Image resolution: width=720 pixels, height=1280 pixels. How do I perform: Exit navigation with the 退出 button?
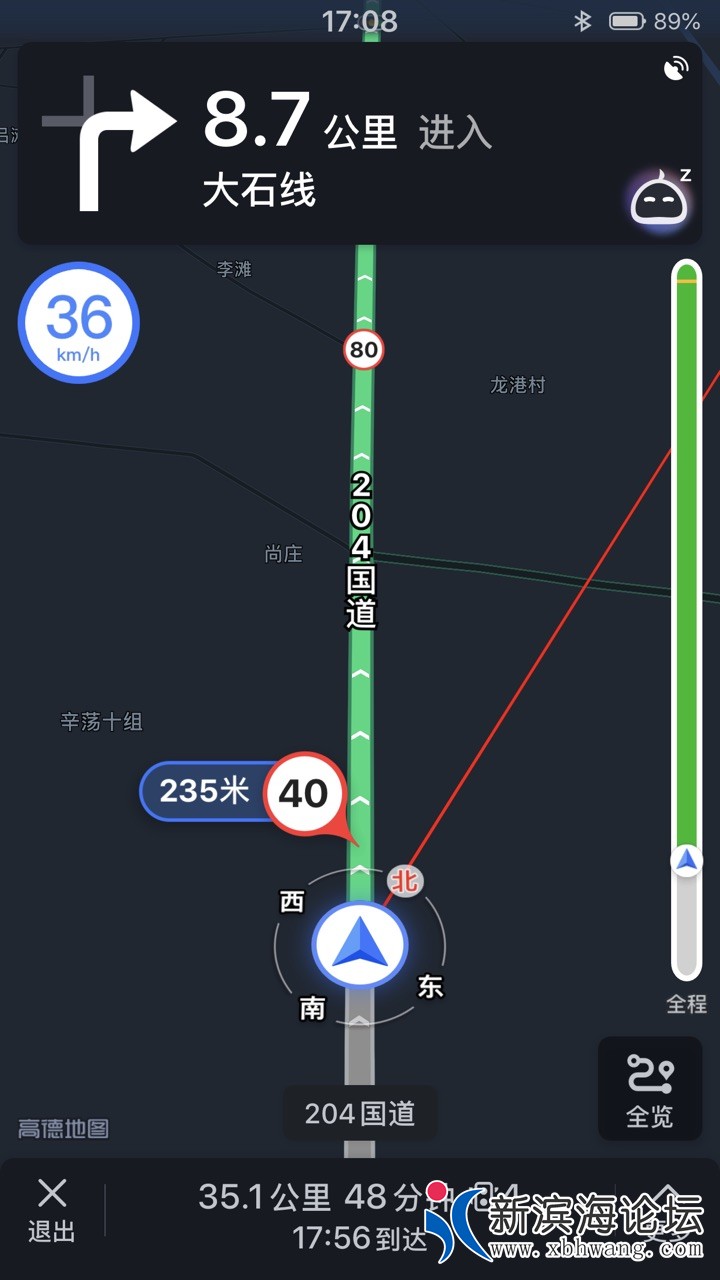point(52,1208)
